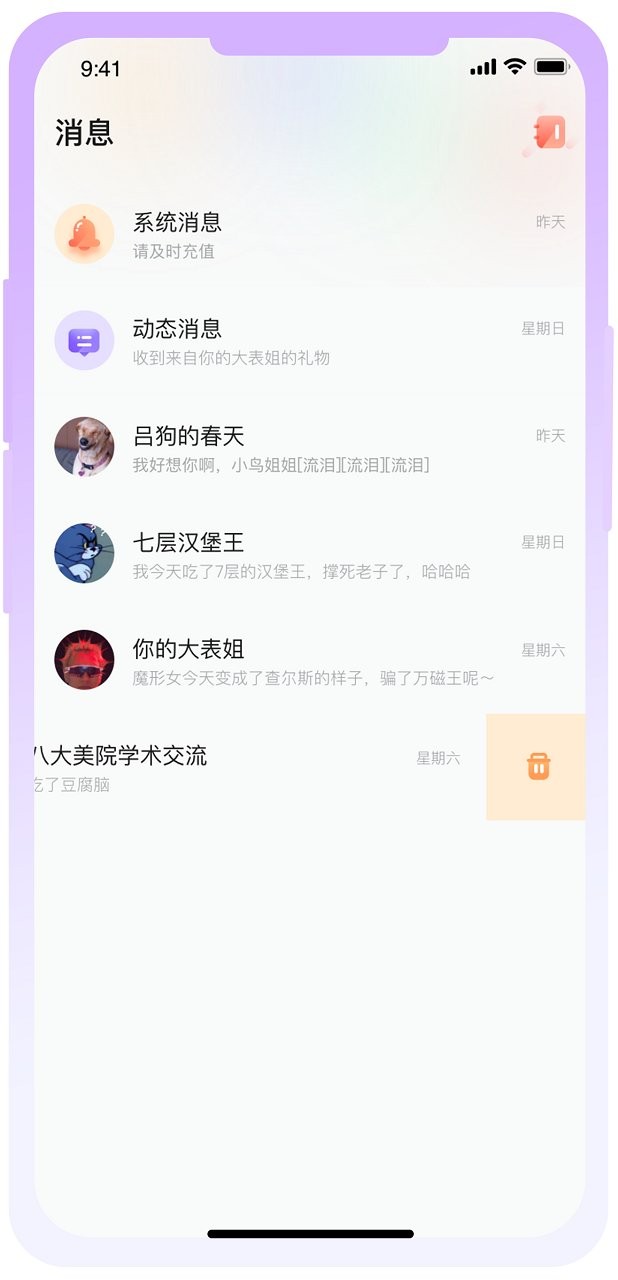Open the 动态消息 row

[310, 341]
